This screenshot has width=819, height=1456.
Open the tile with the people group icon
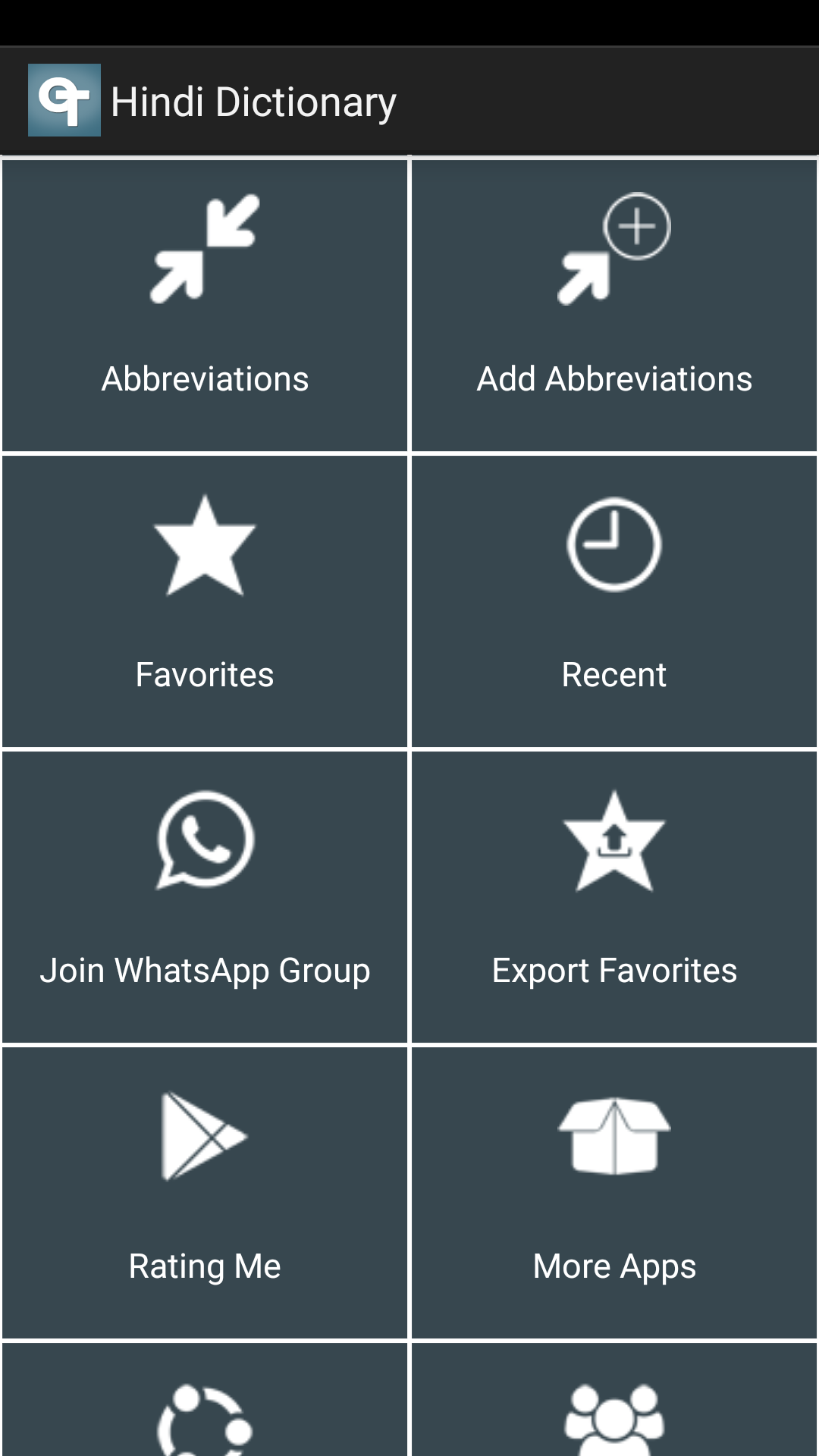click(x=614, y=1400)
